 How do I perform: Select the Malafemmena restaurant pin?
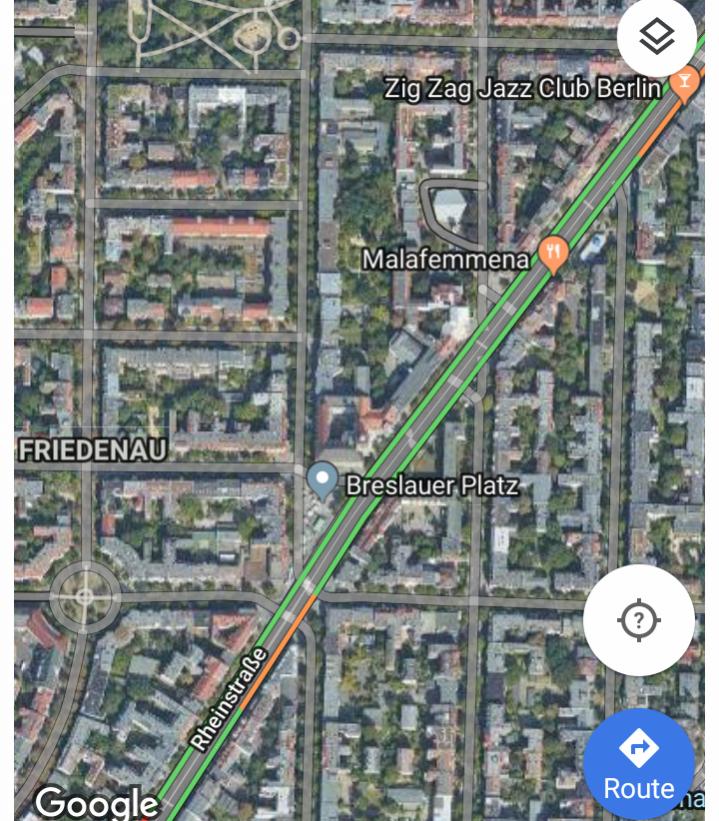point(553,254)
